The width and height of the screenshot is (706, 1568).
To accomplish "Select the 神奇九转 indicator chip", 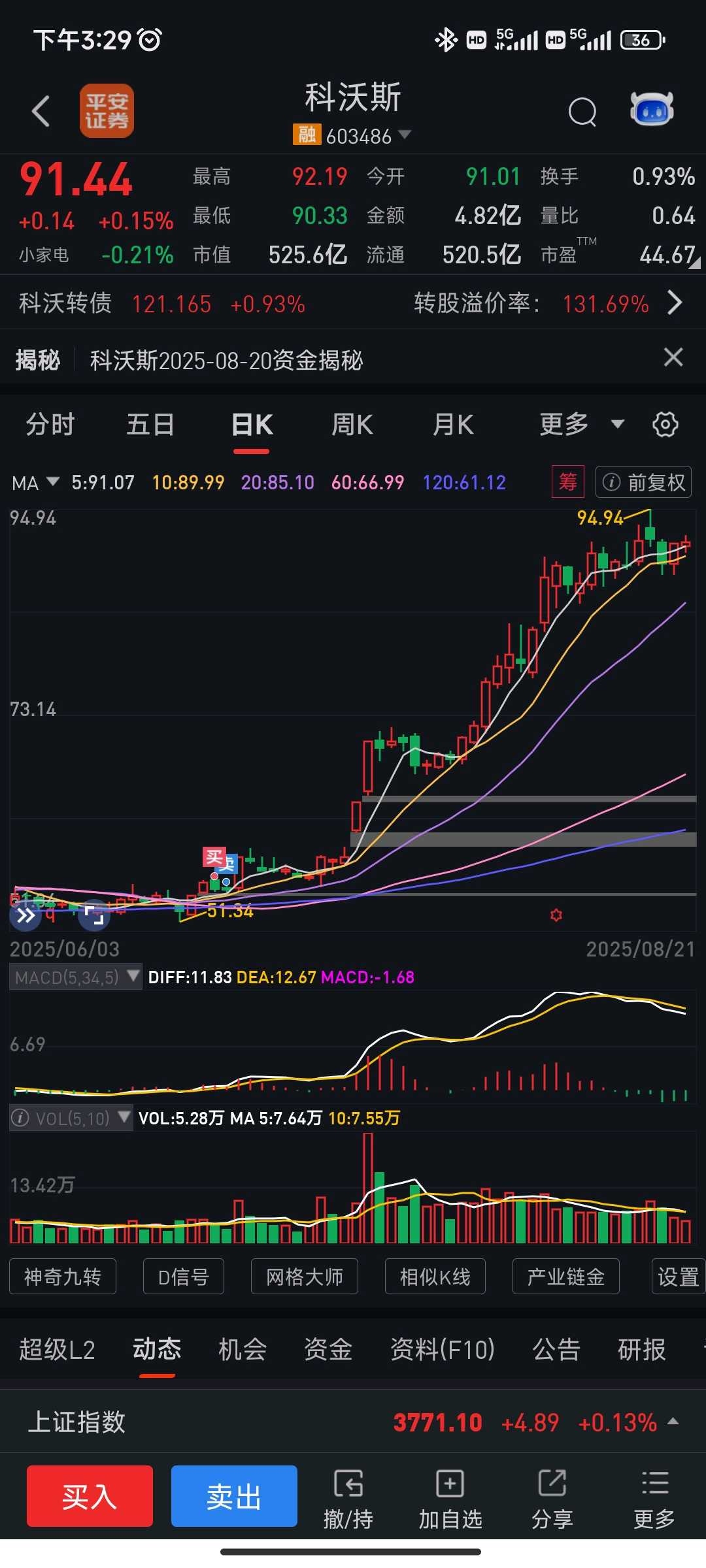I will point(63,1276).
